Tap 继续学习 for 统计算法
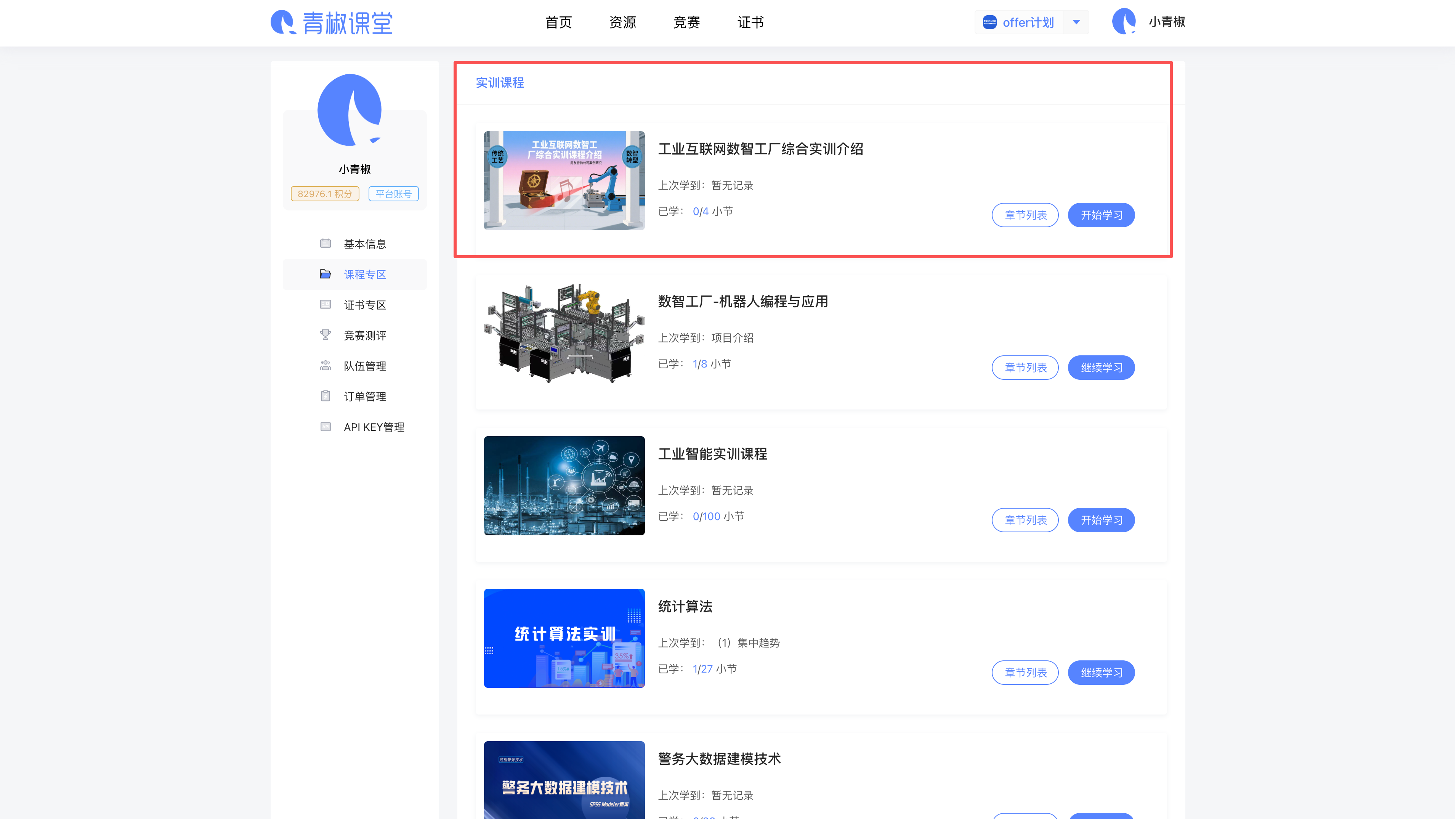The height and width of the screenshot is (819, 1456). 1100,673
